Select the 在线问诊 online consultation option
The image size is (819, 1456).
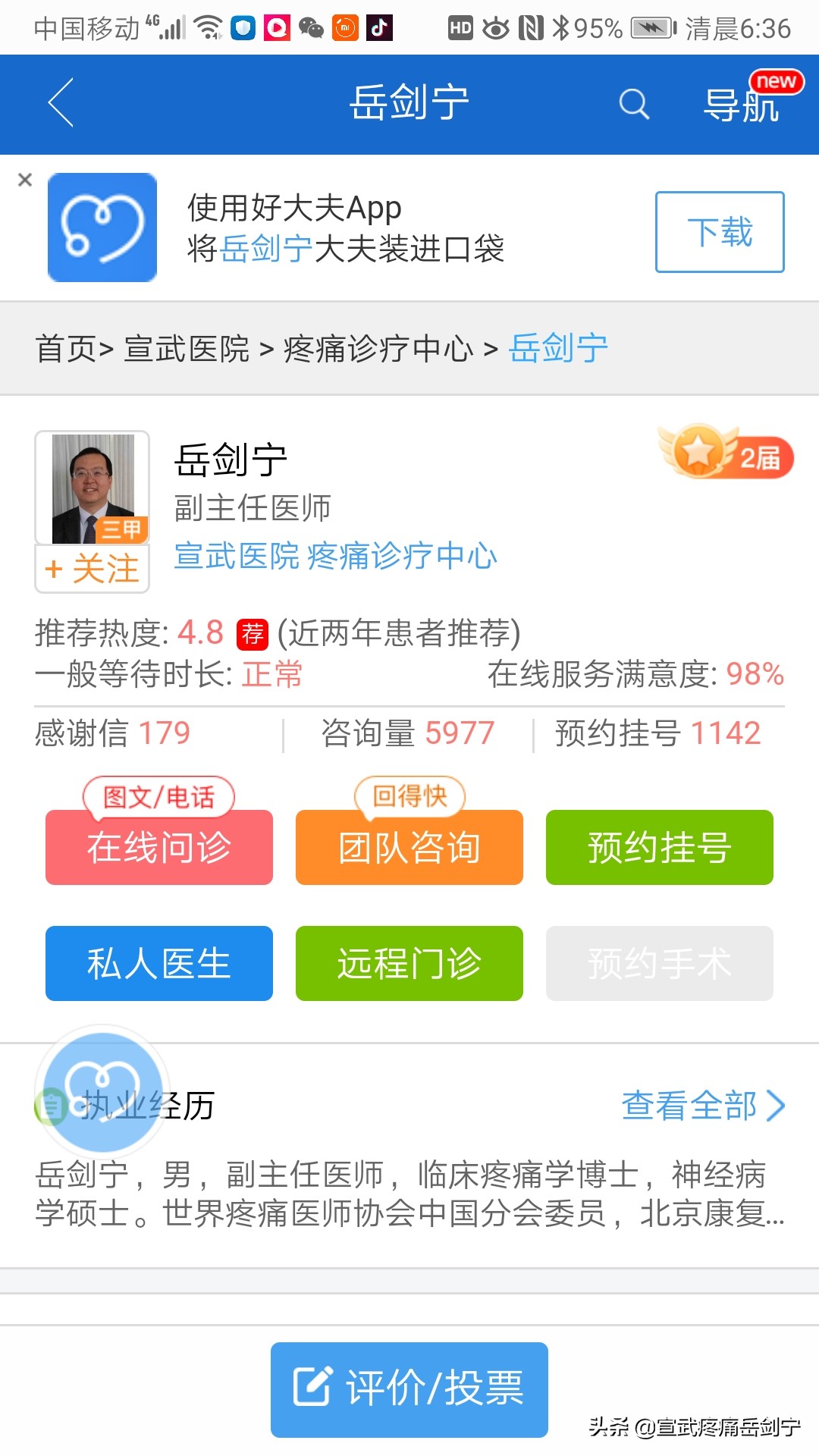coord(158,847)
